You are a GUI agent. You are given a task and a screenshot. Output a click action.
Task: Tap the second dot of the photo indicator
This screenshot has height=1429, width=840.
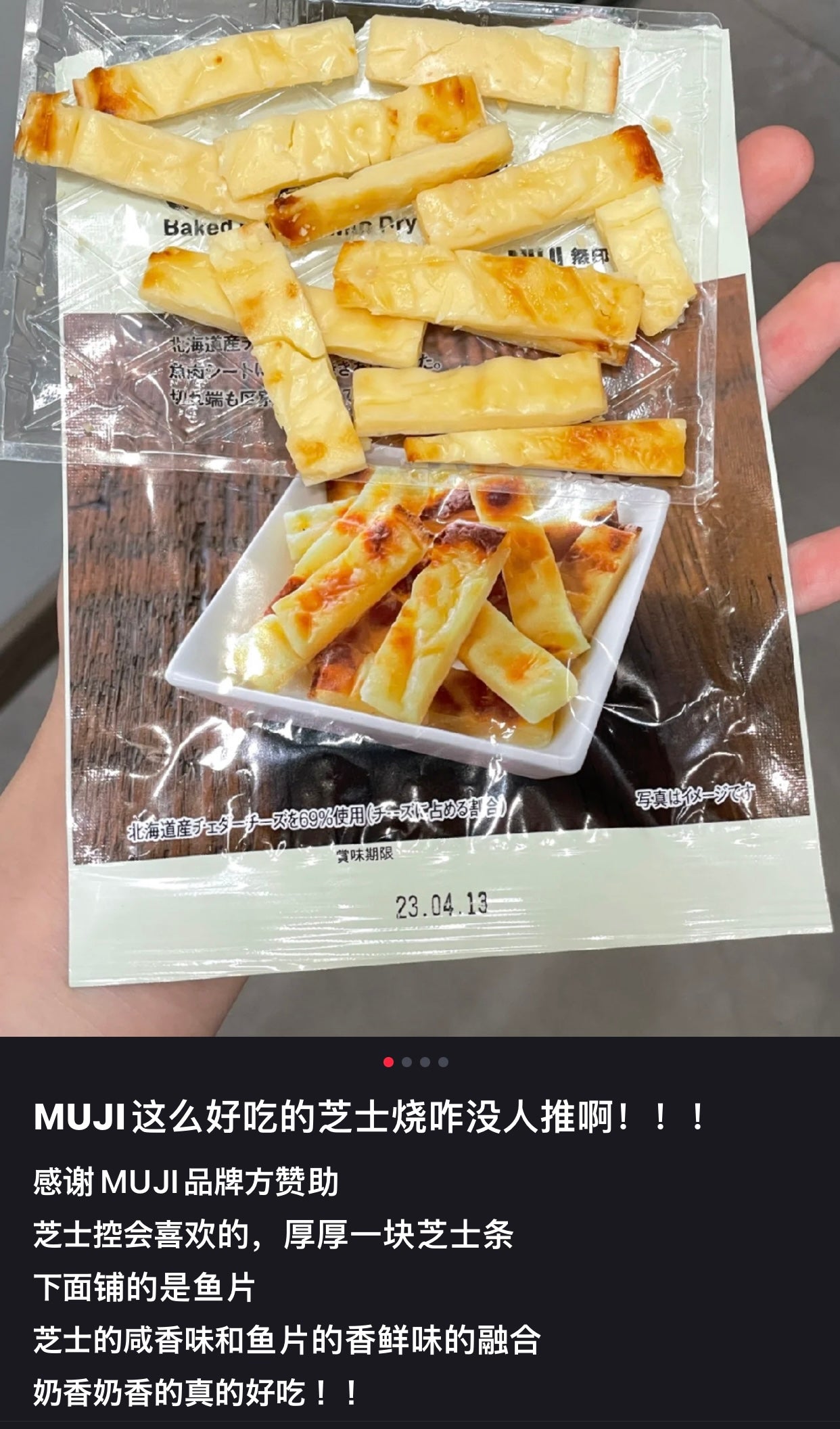(406, 1062)
